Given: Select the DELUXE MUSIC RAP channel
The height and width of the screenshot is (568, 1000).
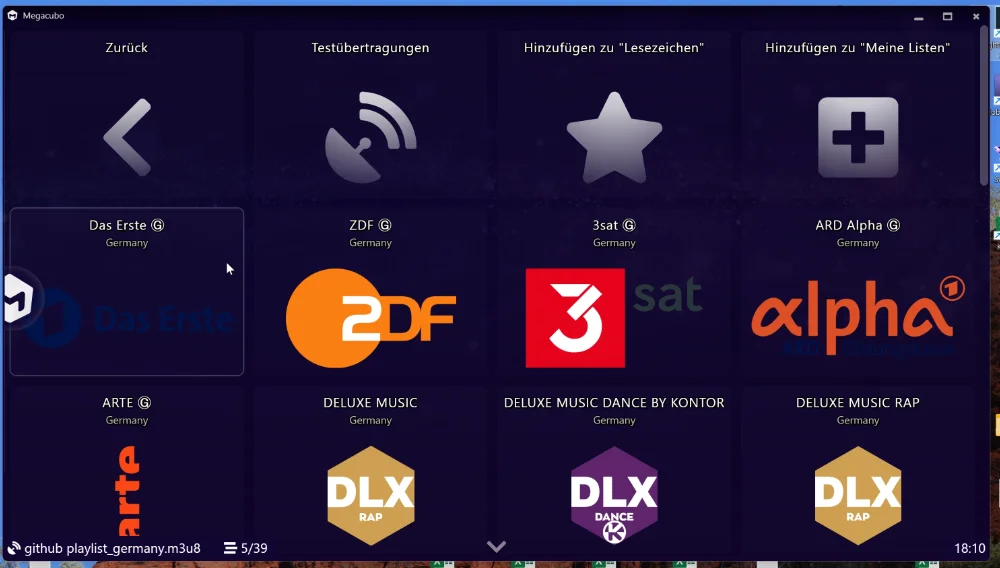Looking at the screenshot, I should coord(858,470).
